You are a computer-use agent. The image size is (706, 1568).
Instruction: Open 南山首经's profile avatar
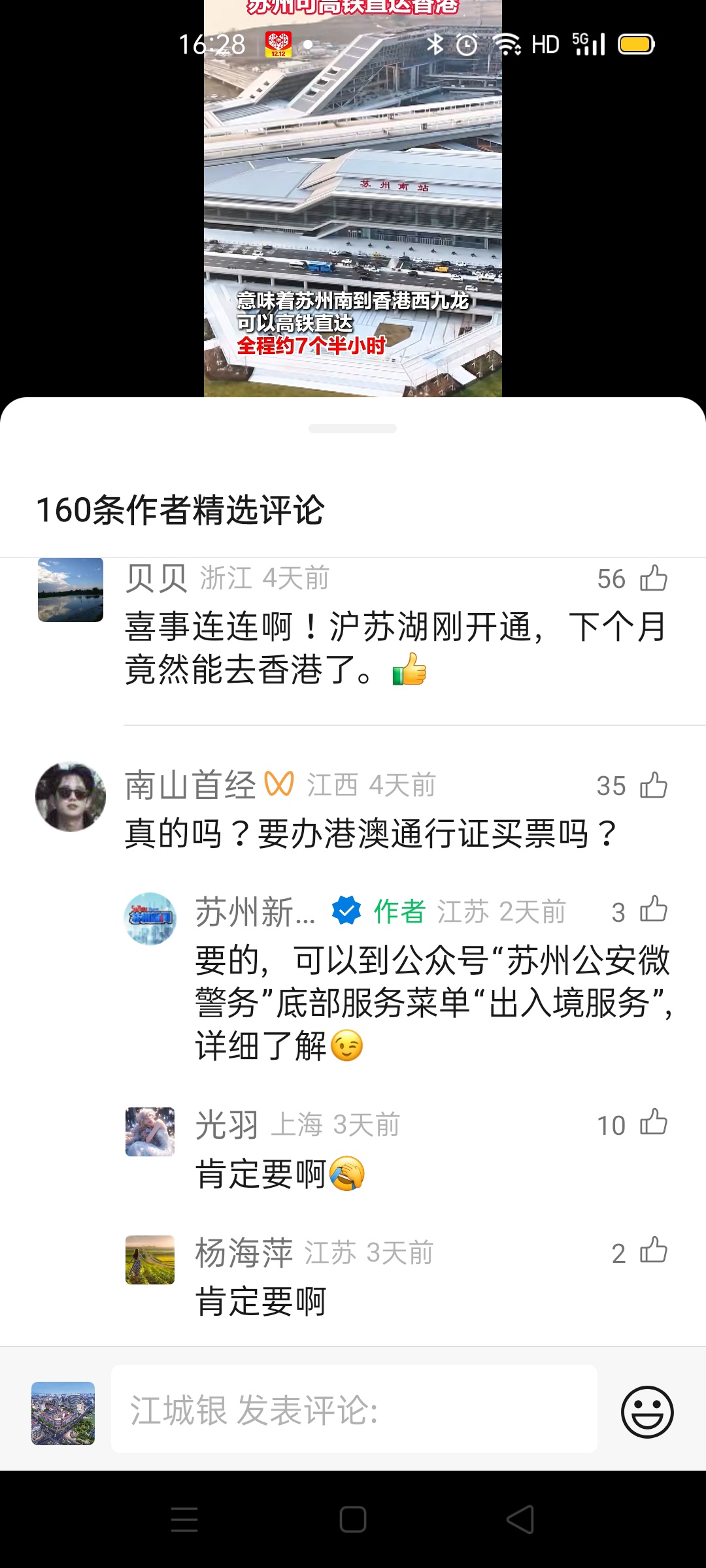pyautogui.click(x=71, y=797)
